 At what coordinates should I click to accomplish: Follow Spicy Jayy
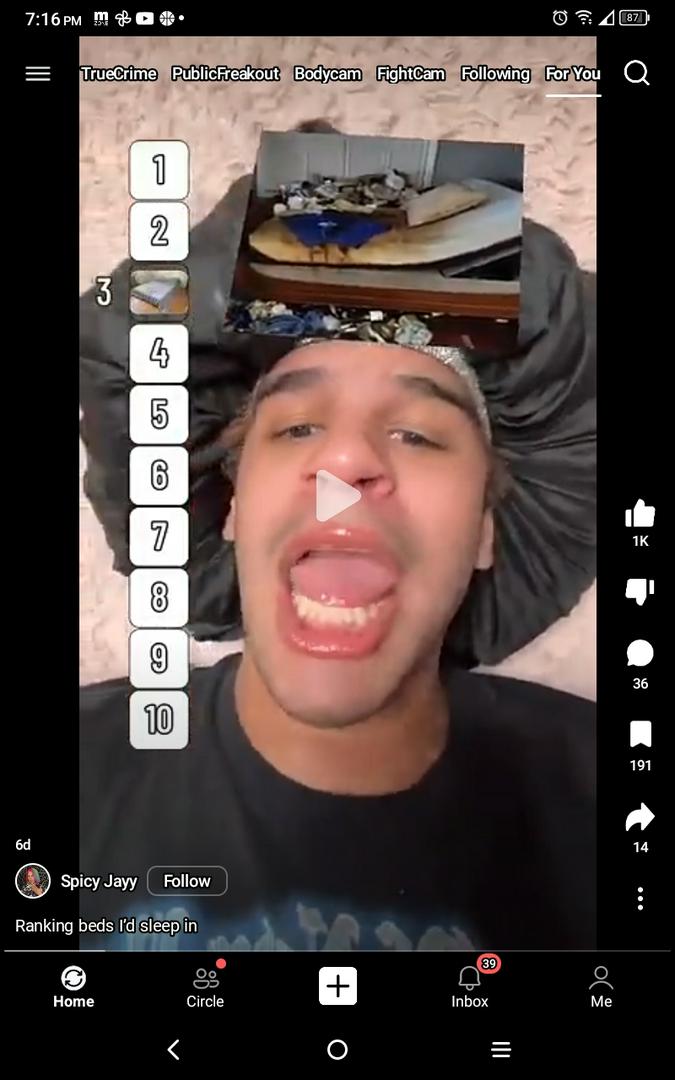click(187, 881)
